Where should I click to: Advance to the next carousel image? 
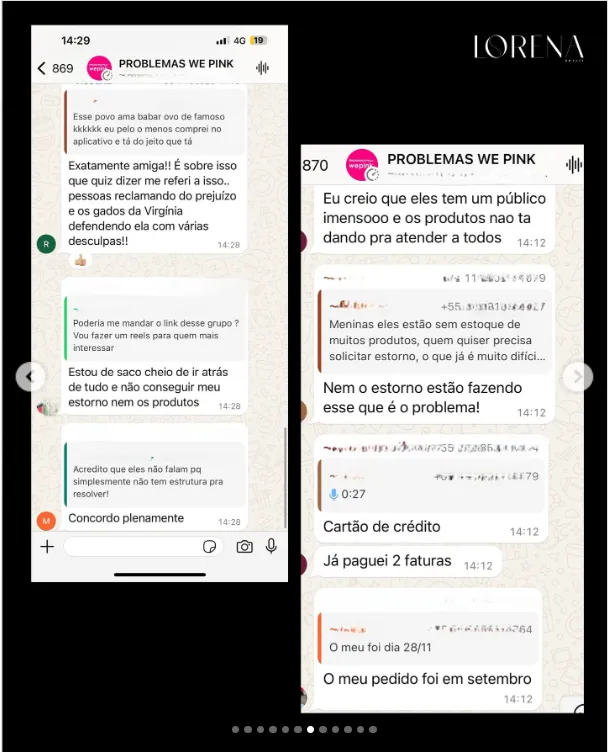(x=578, y=377)
